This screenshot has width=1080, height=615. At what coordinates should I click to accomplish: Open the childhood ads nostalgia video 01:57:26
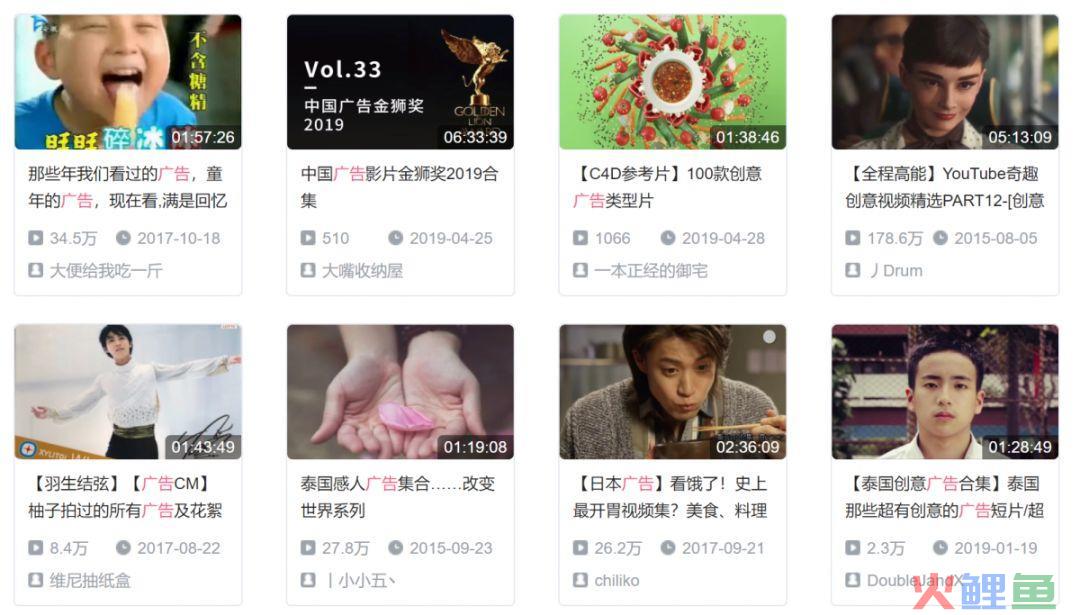(x=127, y=82)
